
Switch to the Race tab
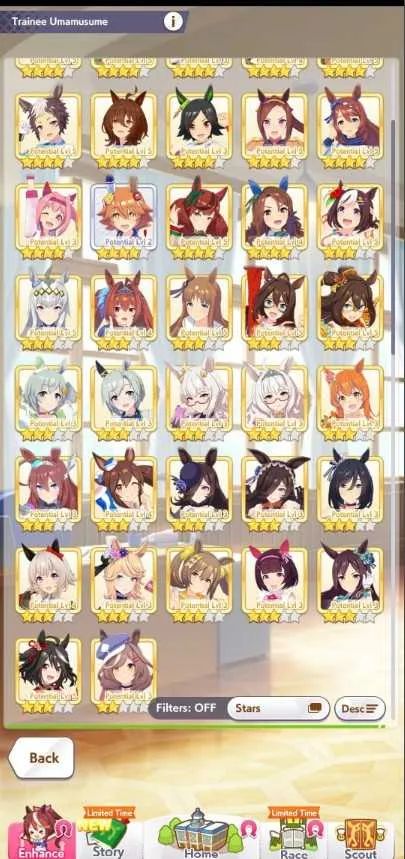point(294,835)
